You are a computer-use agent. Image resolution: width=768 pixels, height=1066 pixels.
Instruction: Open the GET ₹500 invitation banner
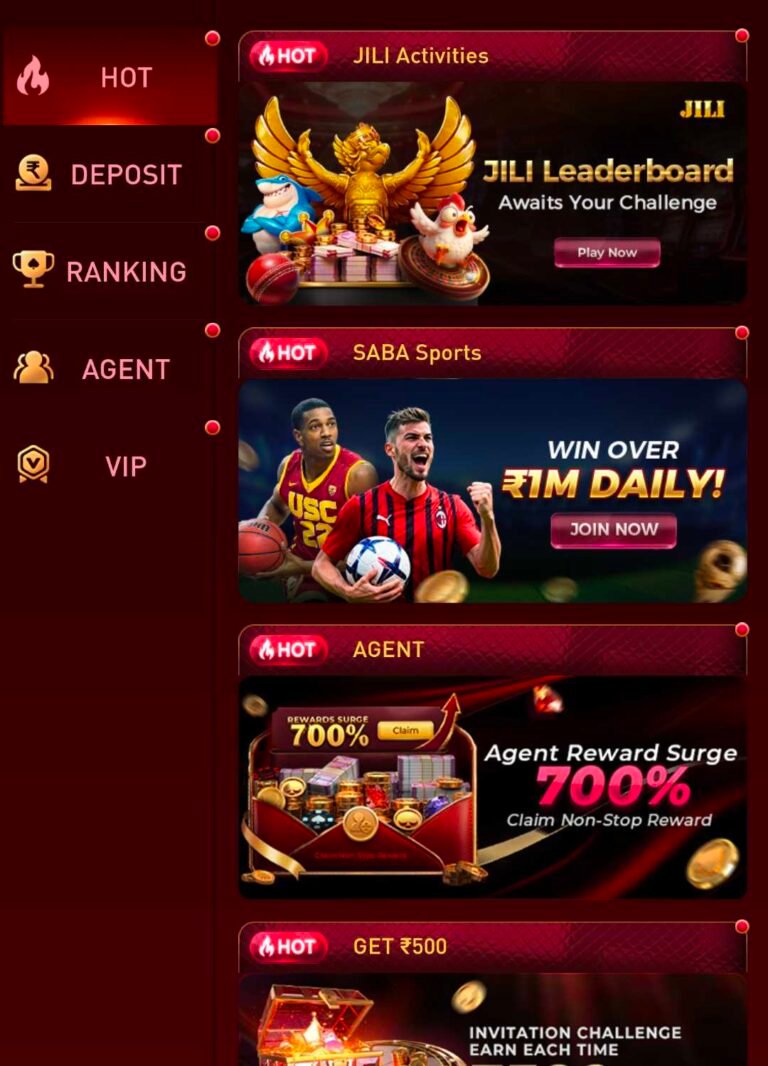coord(492,1020)
